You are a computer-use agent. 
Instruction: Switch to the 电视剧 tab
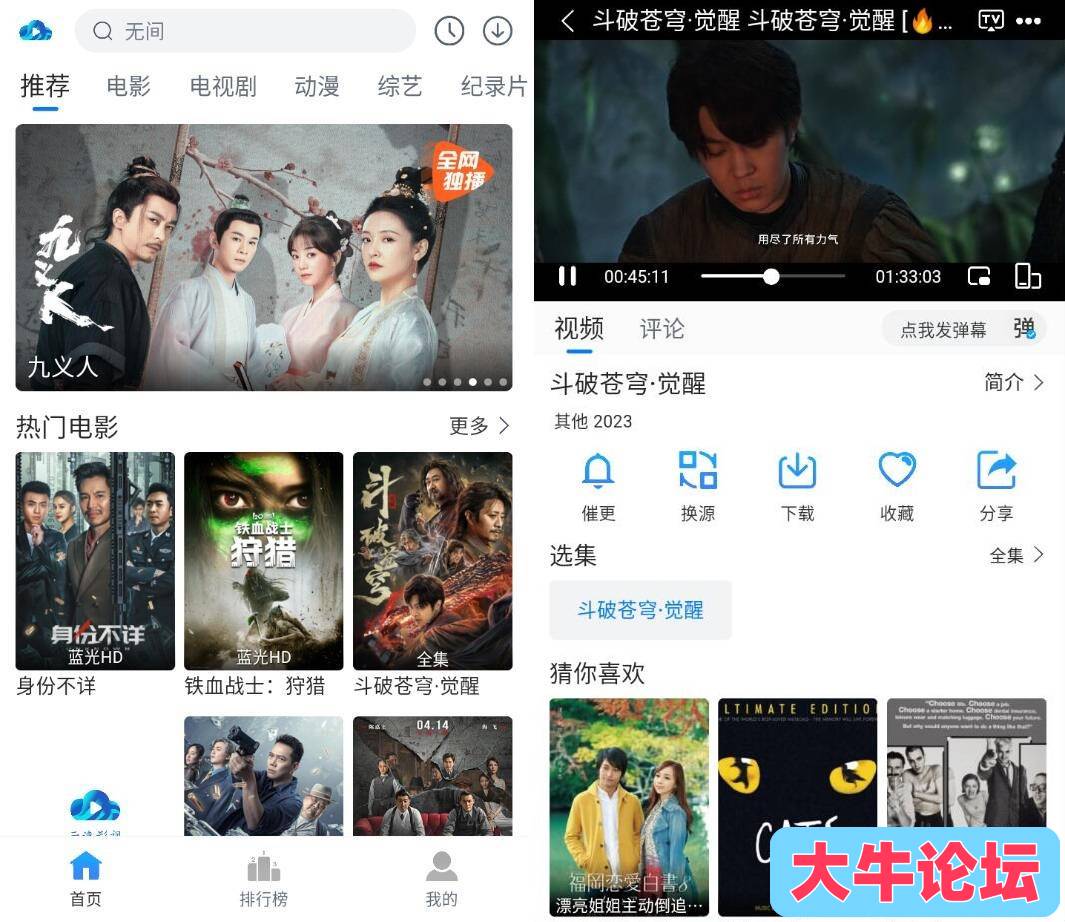[x=223, y=87]
